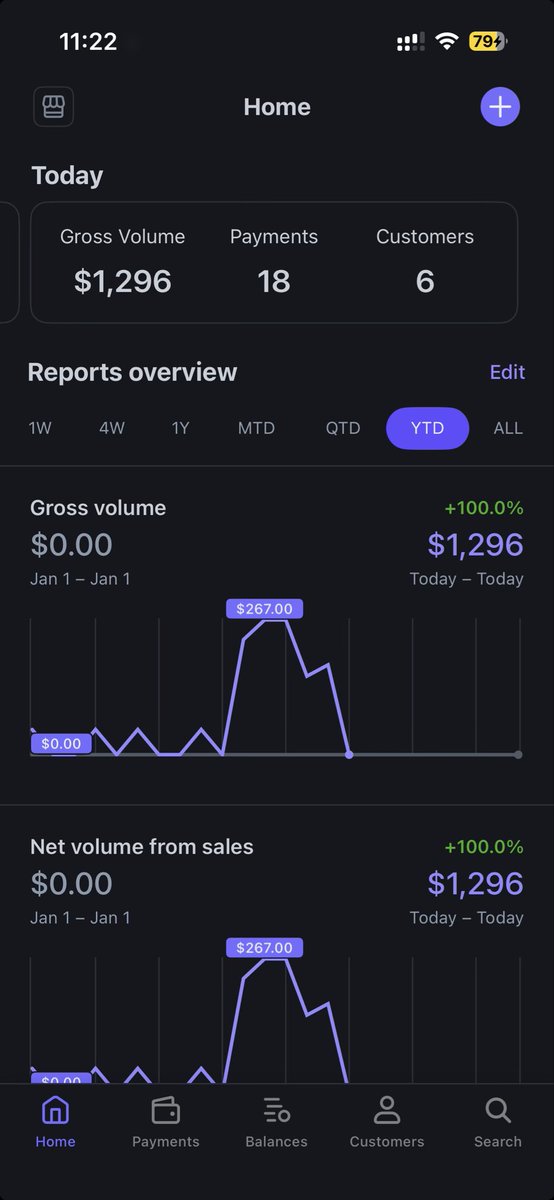The image size is (554, 1200).
Task: Open the store account switcher icon
Action: click(54, 107)
